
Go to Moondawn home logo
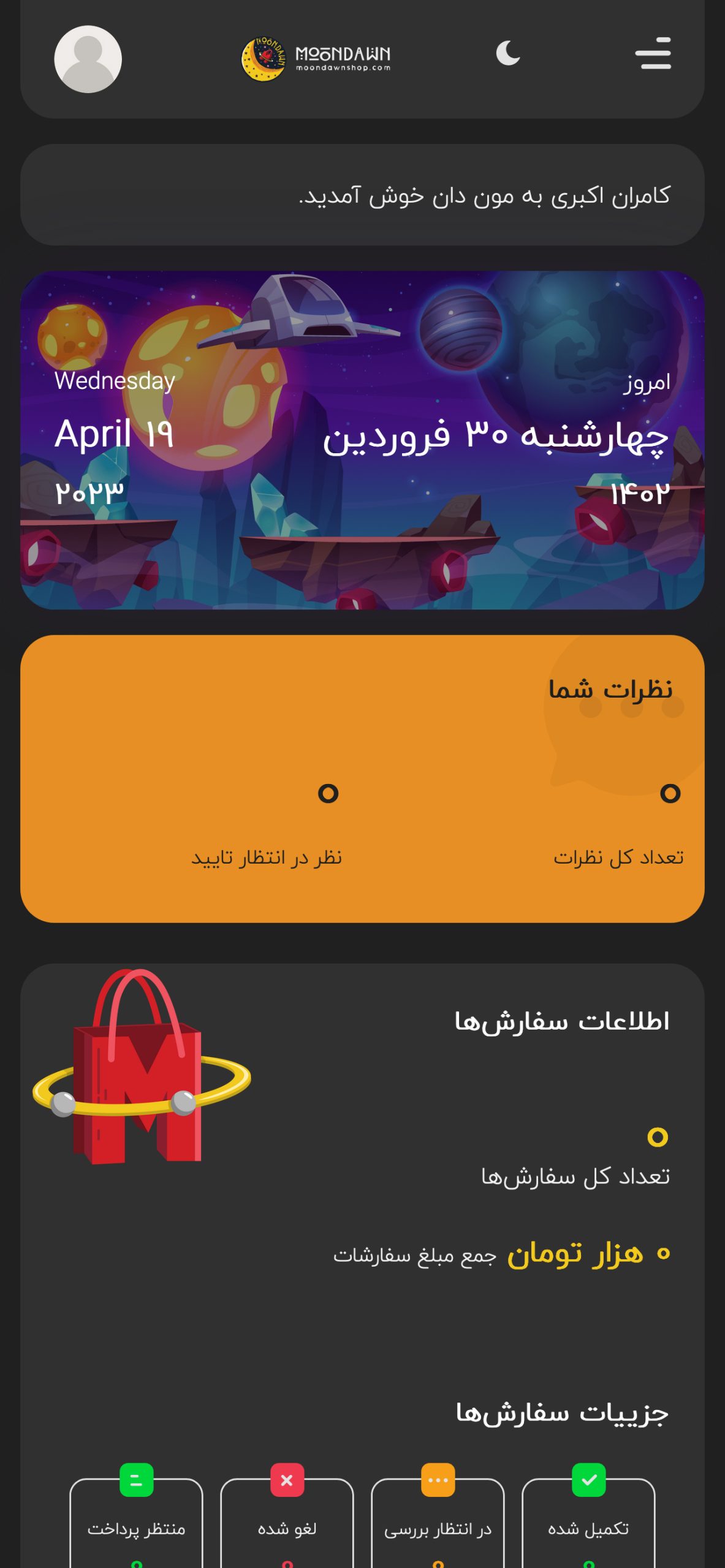click(316, 59)
